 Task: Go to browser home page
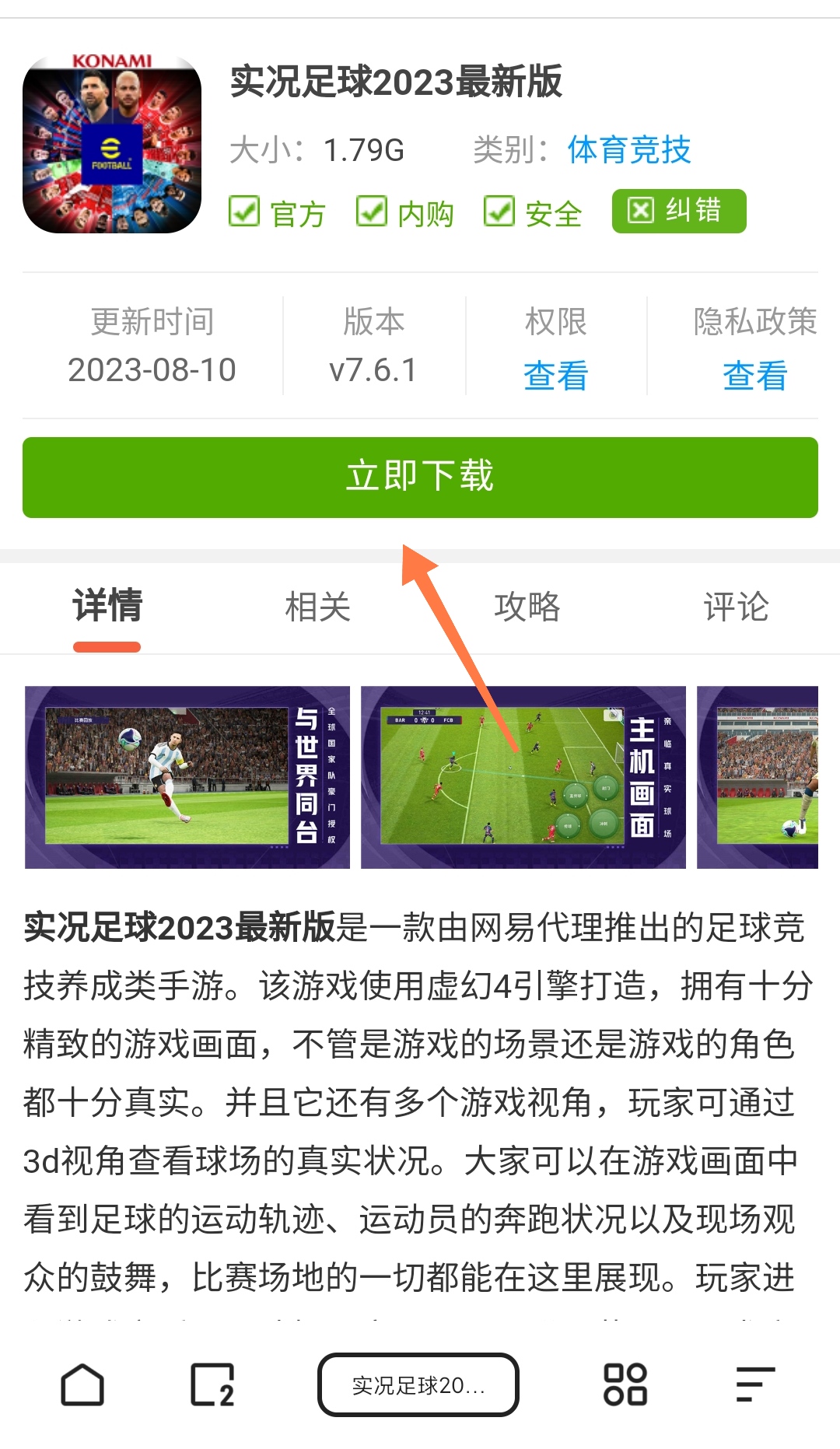click(82, 1384)
